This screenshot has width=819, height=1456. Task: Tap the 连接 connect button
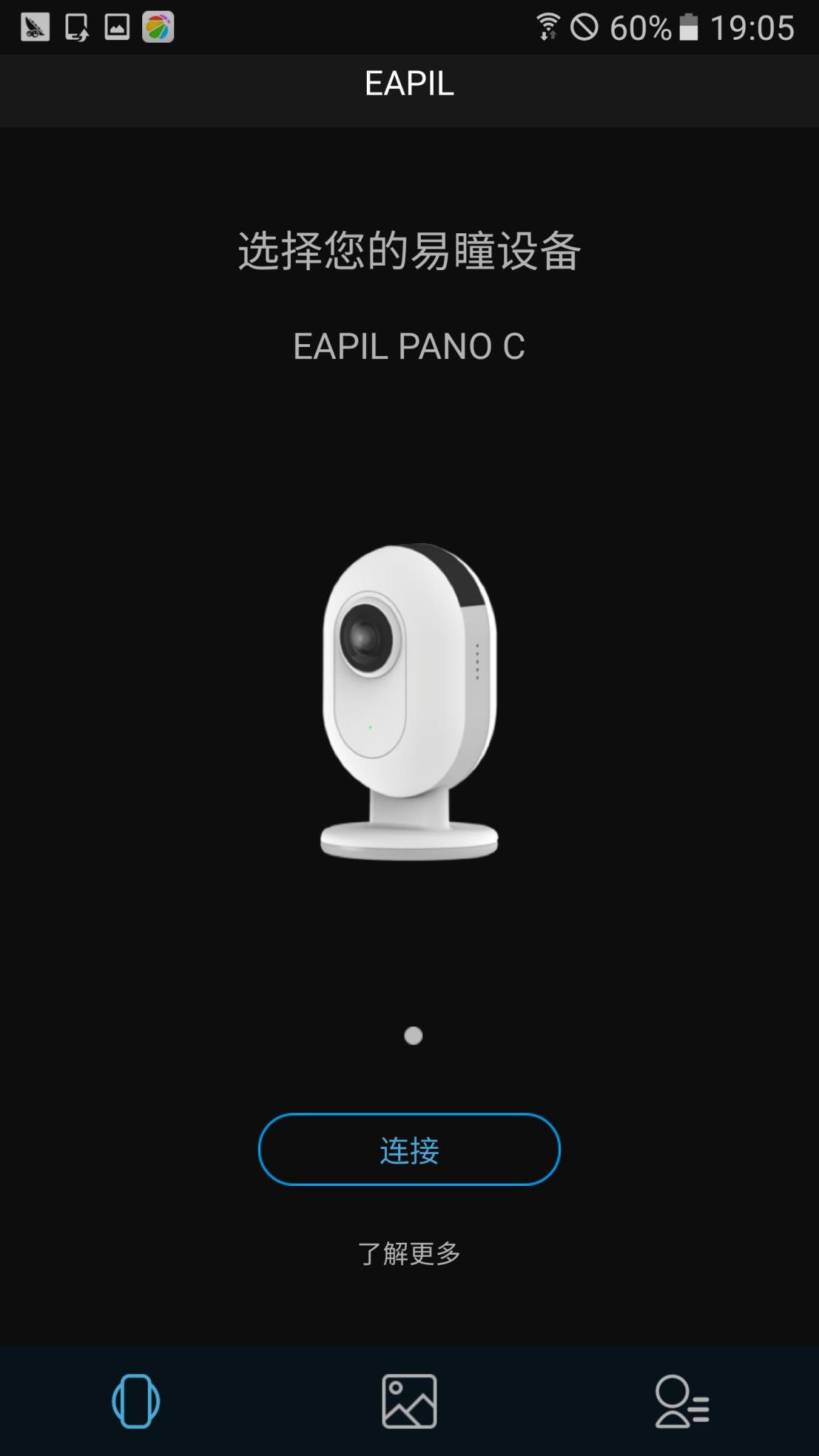click(x=409, y=1150)
